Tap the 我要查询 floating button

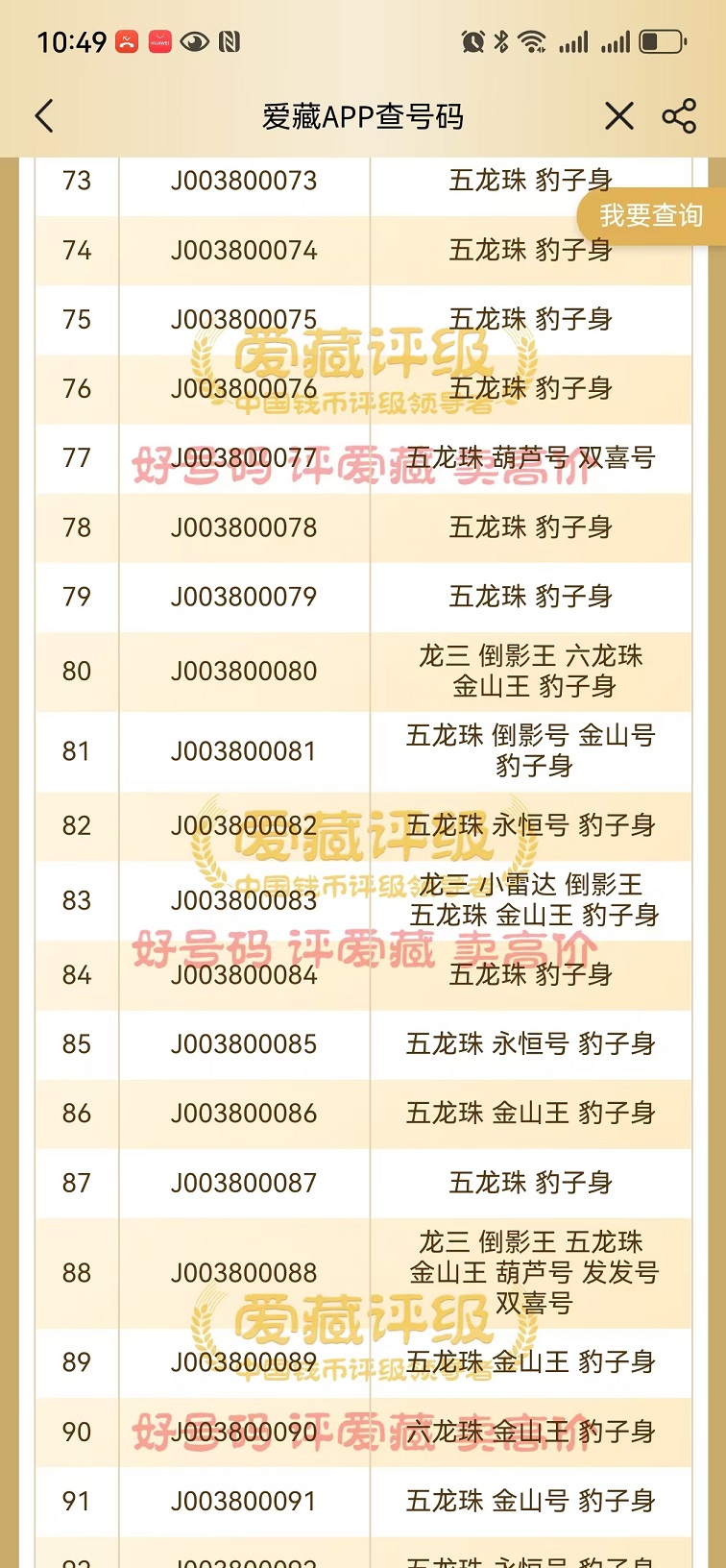click(651, 216)
